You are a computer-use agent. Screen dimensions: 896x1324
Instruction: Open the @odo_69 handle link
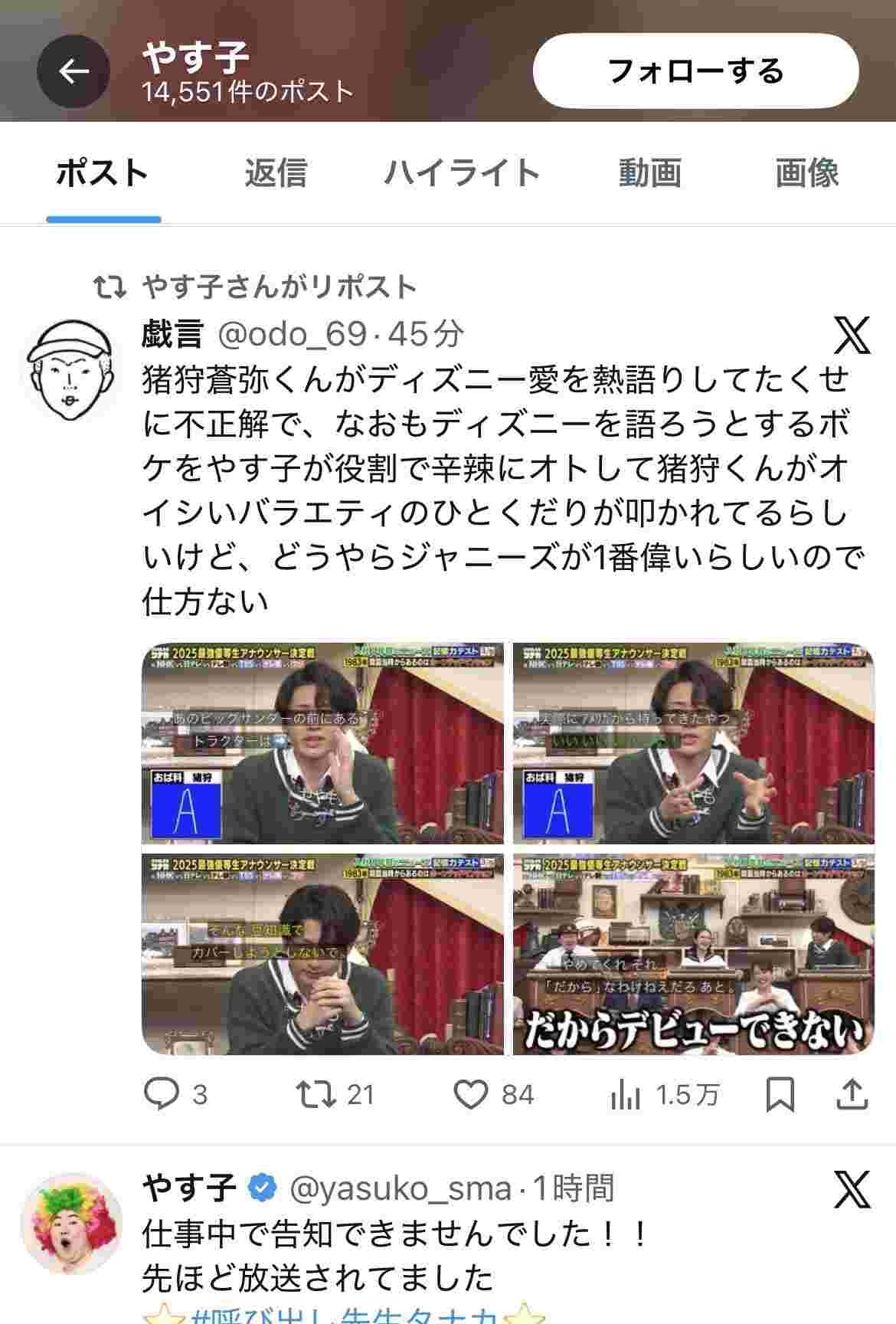click(x=293, y=334)
